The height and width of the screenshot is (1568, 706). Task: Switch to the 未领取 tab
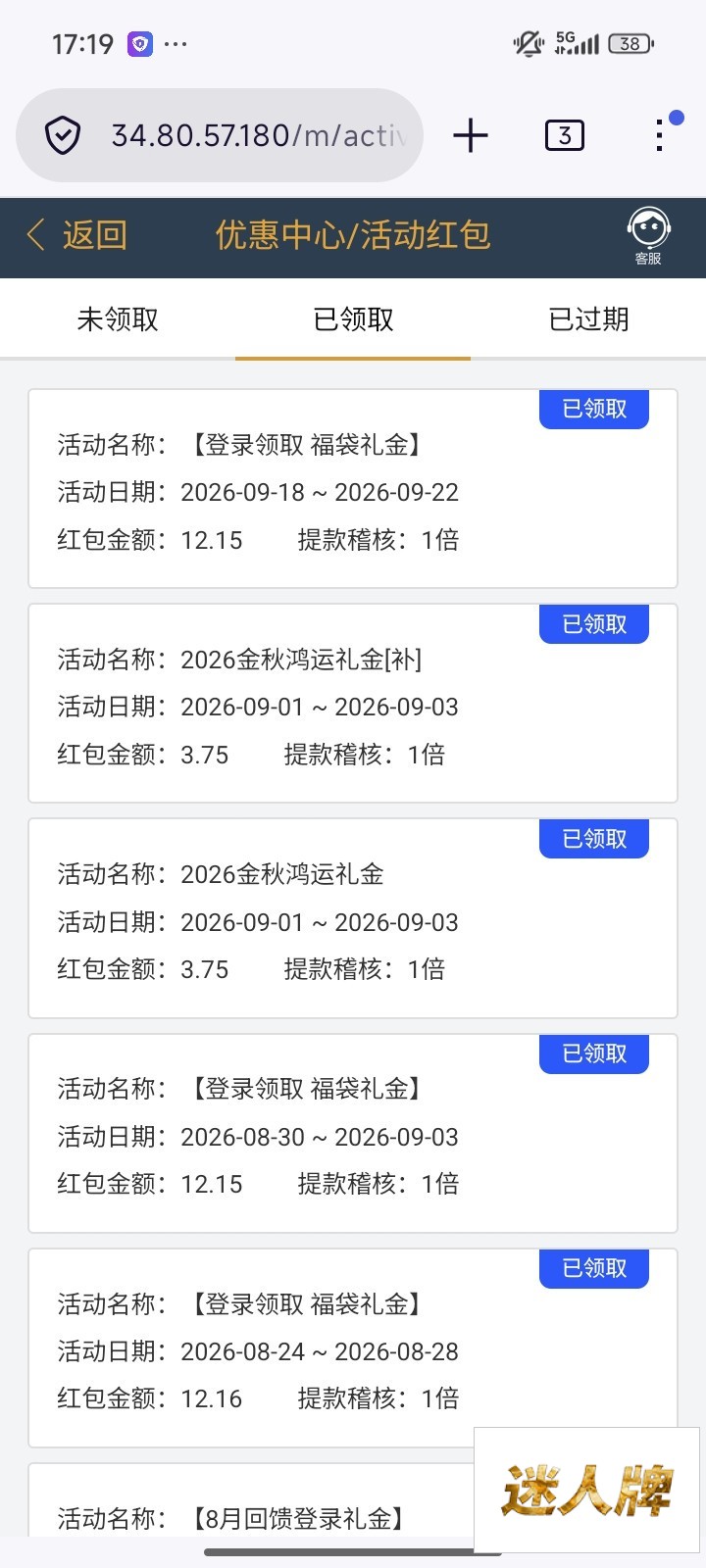(118, 319)
